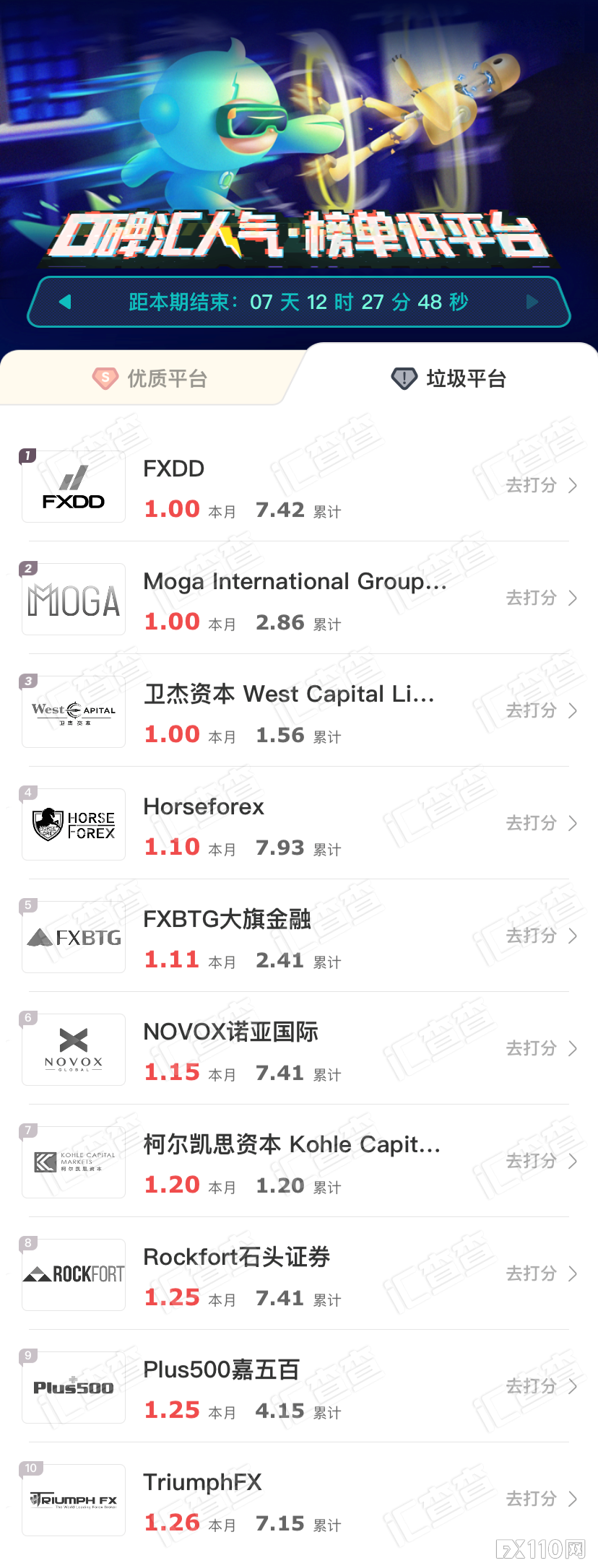
Task: Select the FXBTG triangle logo
Action: click(73, 936)
